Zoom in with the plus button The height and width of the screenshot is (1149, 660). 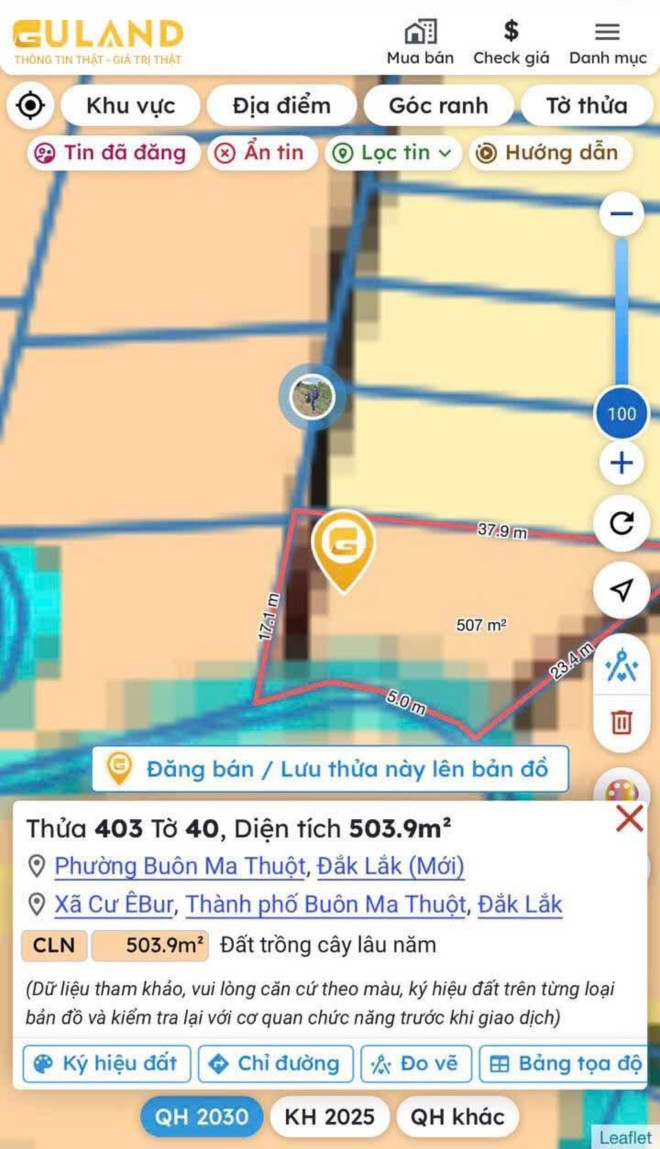point(621,463)
